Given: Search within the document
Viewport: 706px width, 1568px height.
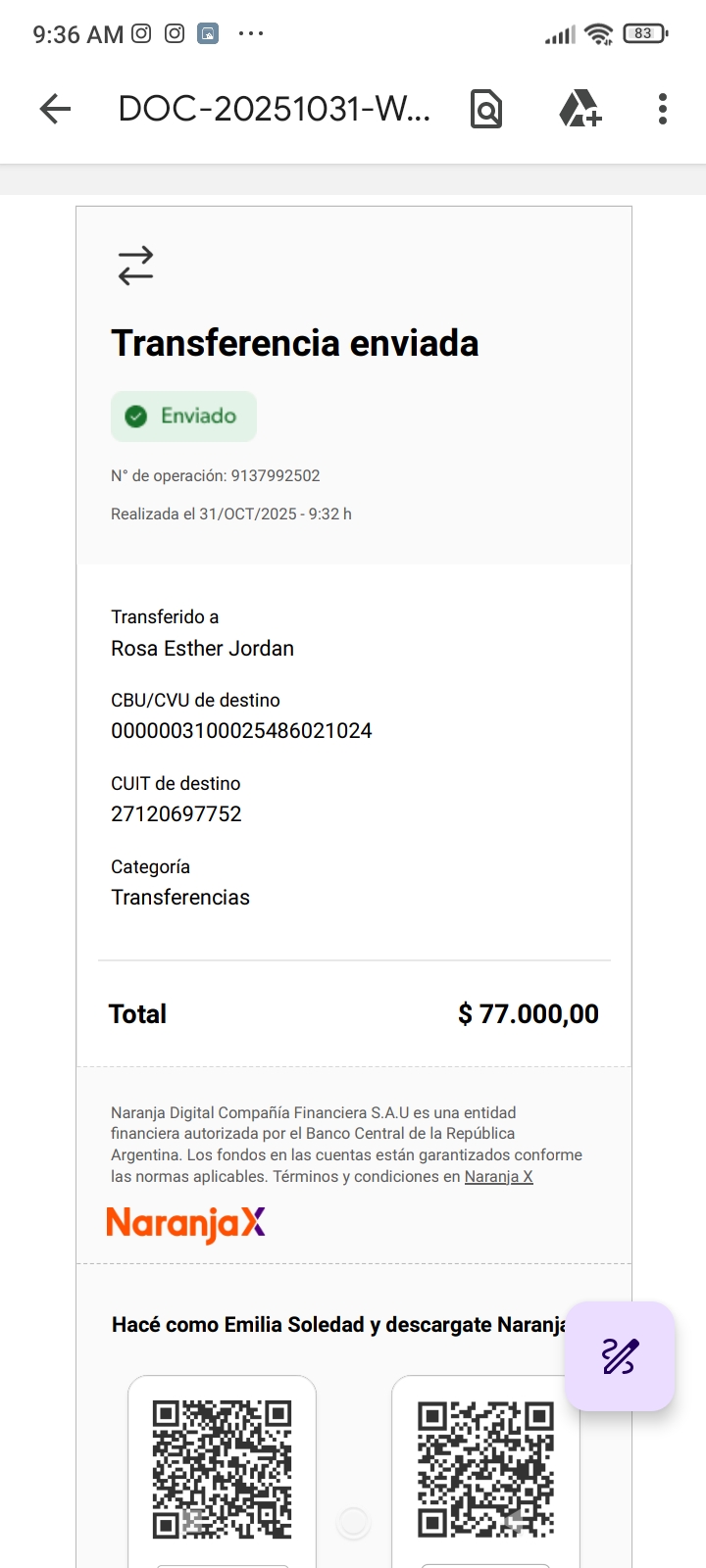Looking at the screenshot, I should coord(486,109).
